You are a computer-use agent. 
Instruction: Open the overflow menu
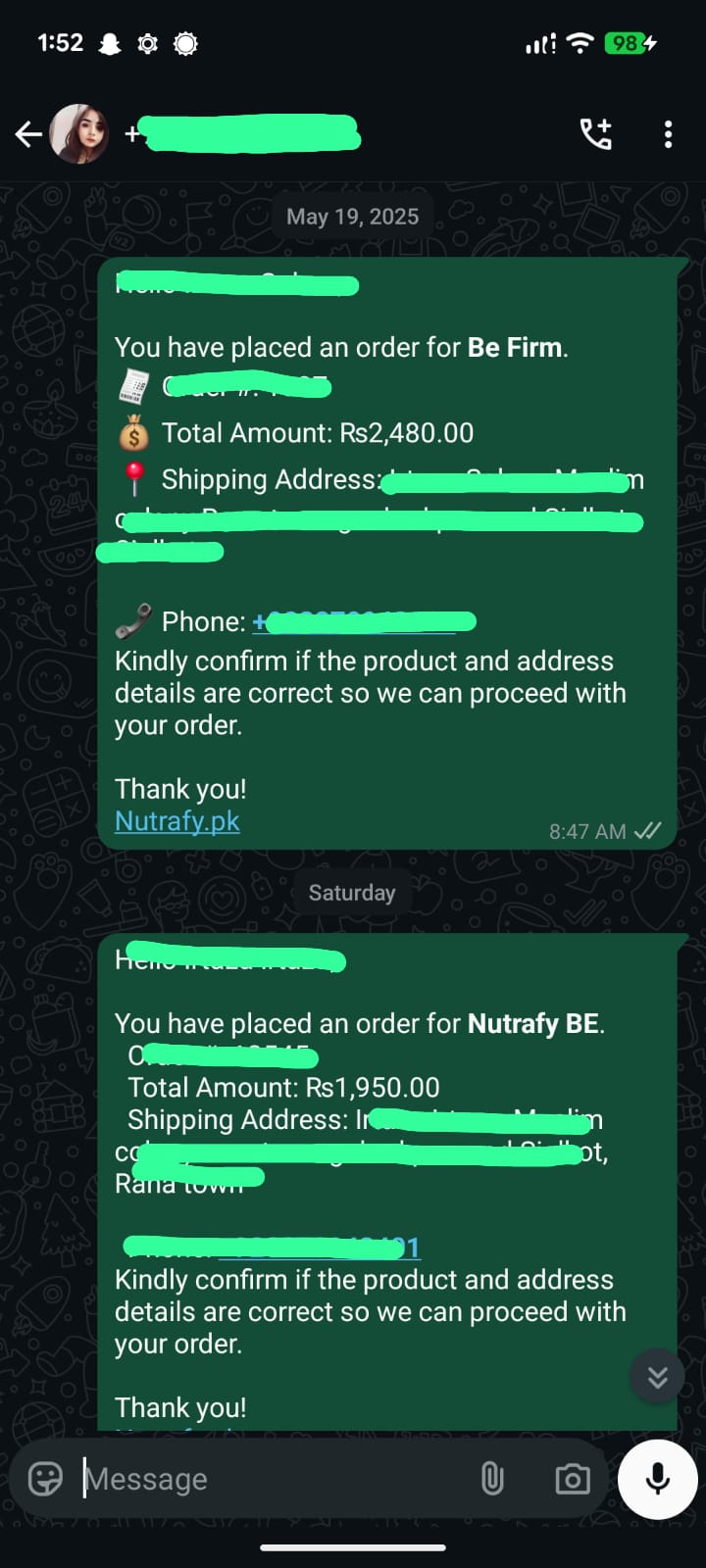click(x=668, y=134)
